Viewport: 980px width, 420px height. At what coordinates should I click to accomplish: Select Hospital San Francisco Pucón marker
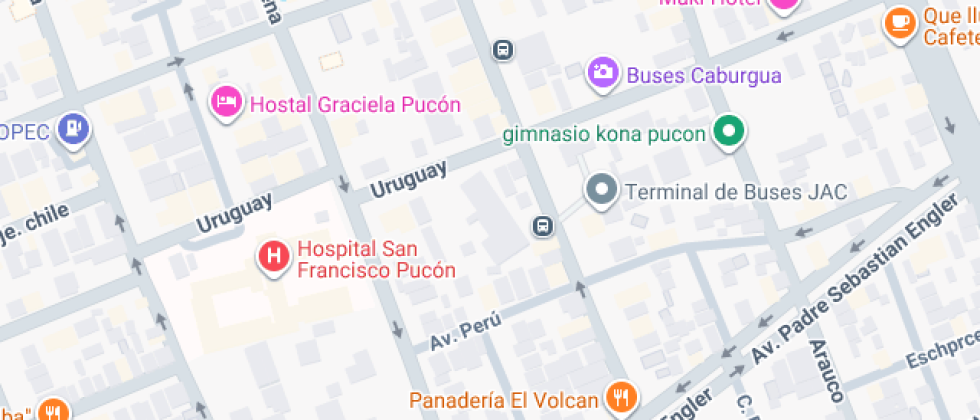(274, 258)
